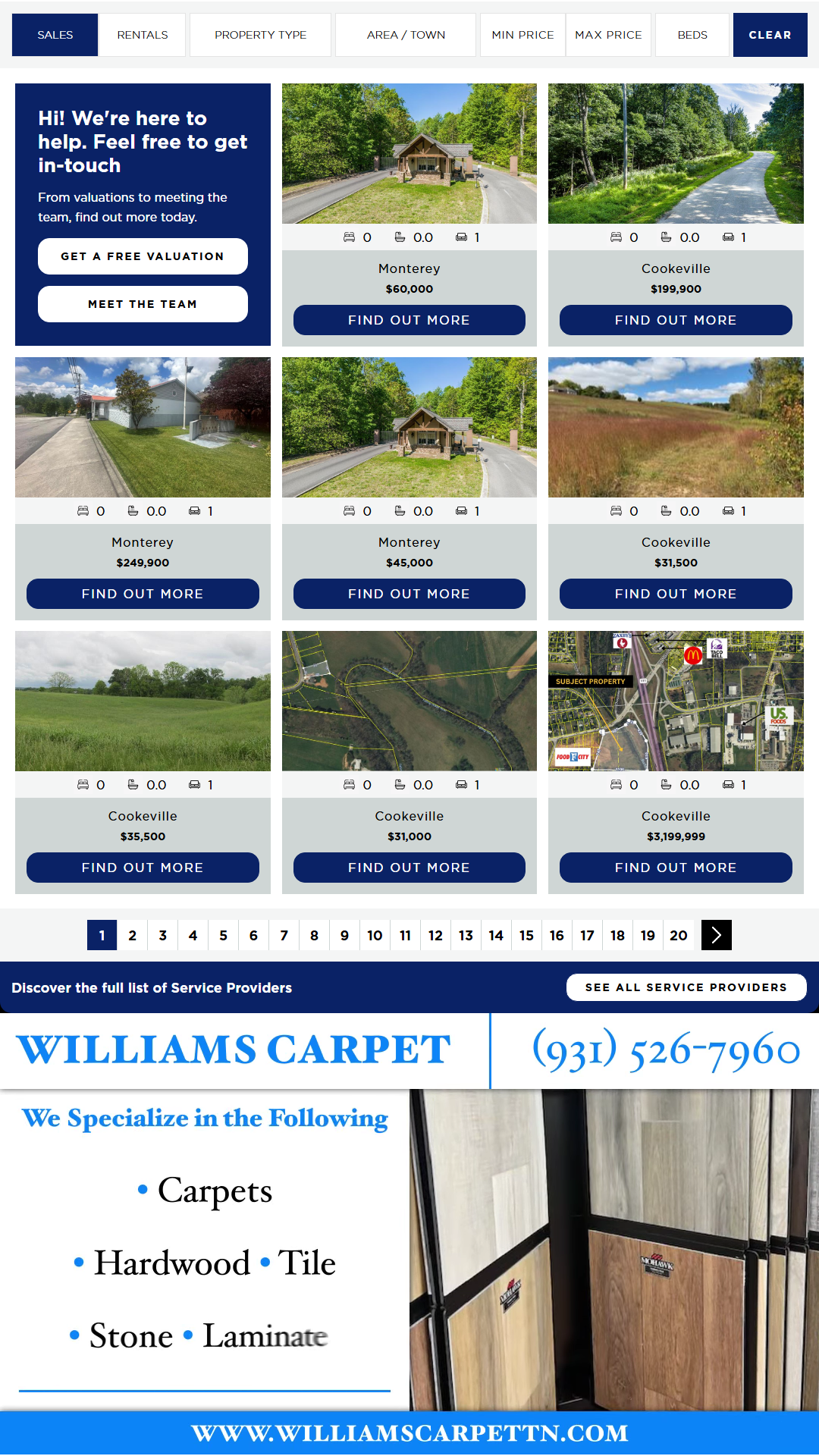The image size is (819, 1456).
Task: Find out more on $35,500 Cookeville listing
Action: (x=143, y=868)
